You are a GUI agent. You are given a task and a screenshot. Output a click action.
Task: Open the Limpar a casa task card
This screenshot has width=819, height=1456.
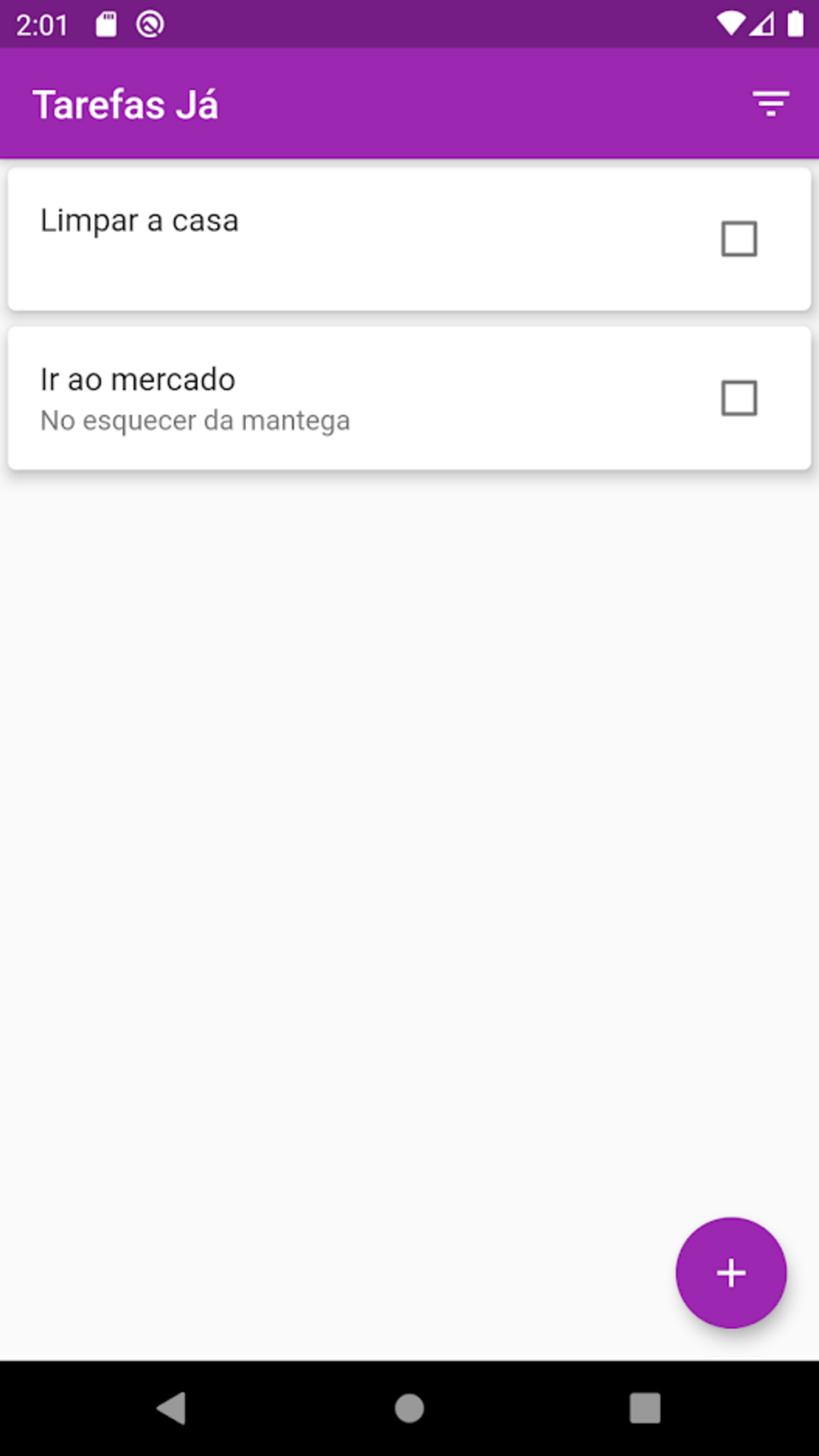[x=409, y=239]
